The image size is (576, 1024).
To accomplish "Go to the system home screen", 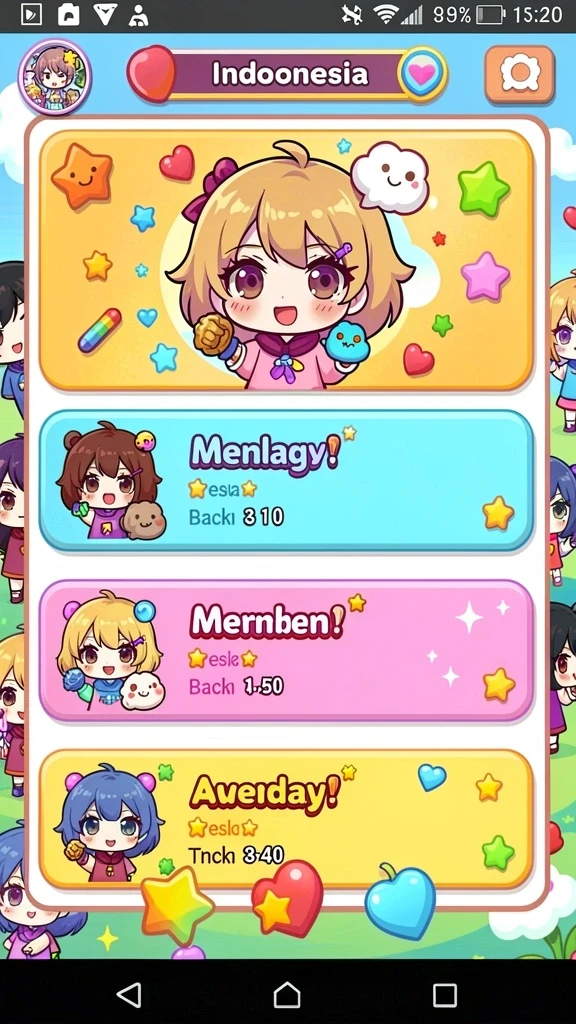I will [287, 995].
